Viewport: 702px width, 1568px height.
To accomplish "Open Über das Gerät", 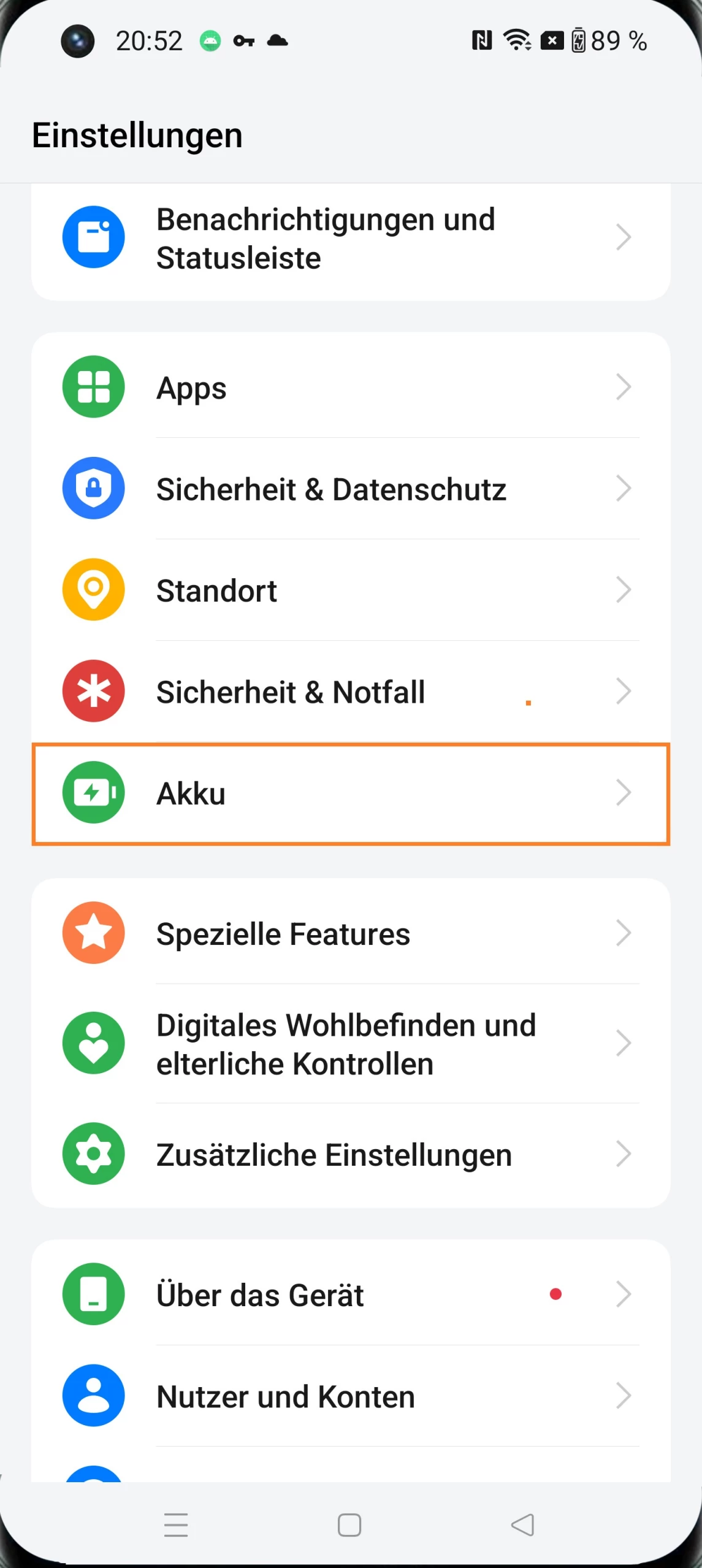I will coord(349,1295).
